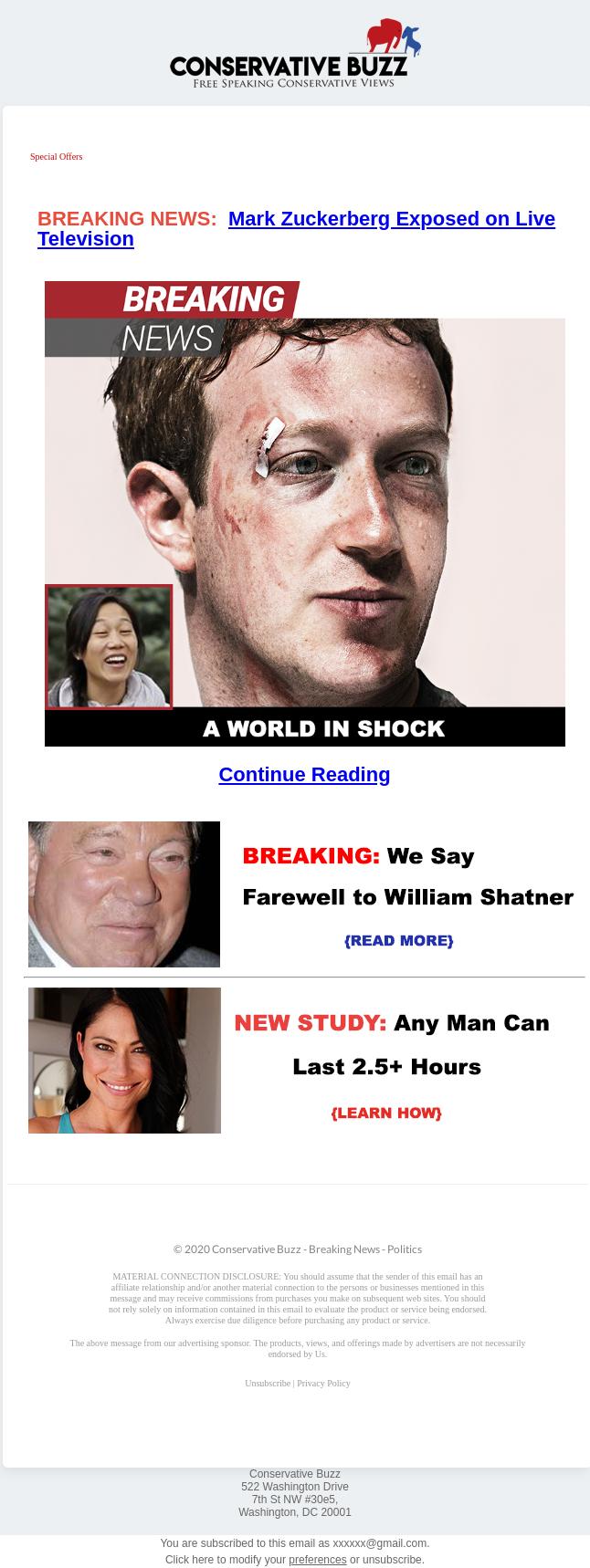Open the William Shatner farewell Read More
This screenshot has height=1568, width=590.
(398, 940)
